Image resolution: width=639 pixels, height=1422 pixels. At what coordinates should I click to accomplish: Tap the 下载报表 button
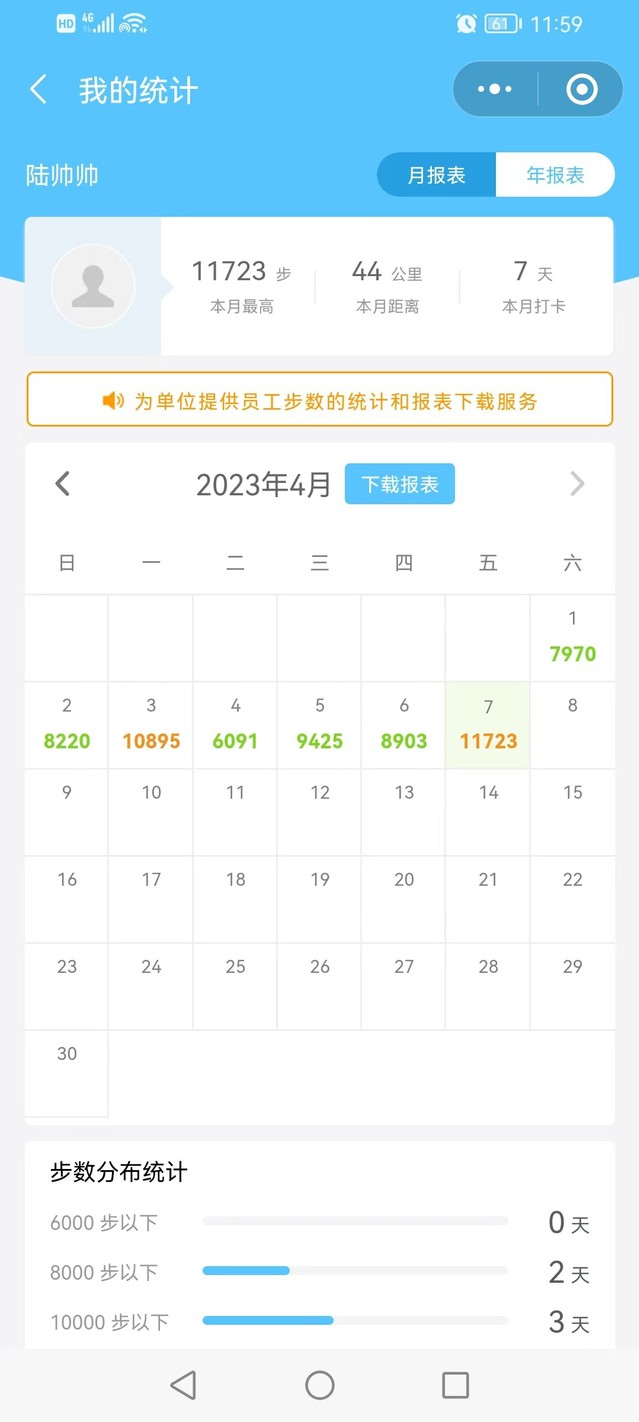(x=399, y=484)
